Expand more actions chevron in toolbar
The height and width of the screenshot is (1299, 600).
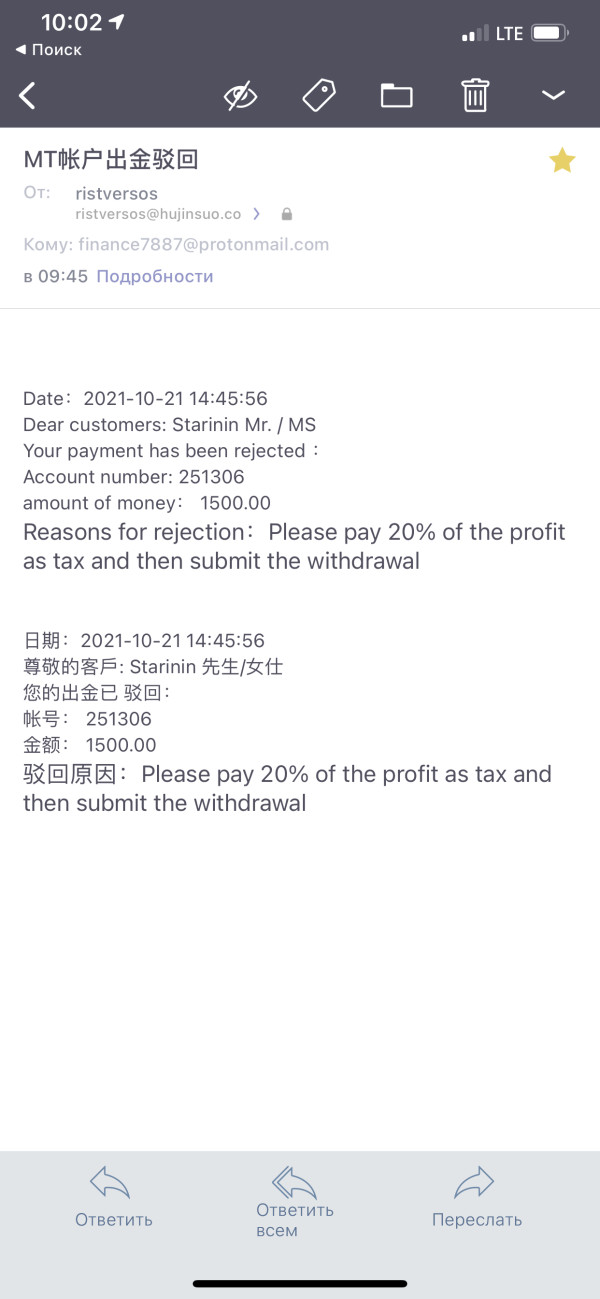(x=553, y=96)
